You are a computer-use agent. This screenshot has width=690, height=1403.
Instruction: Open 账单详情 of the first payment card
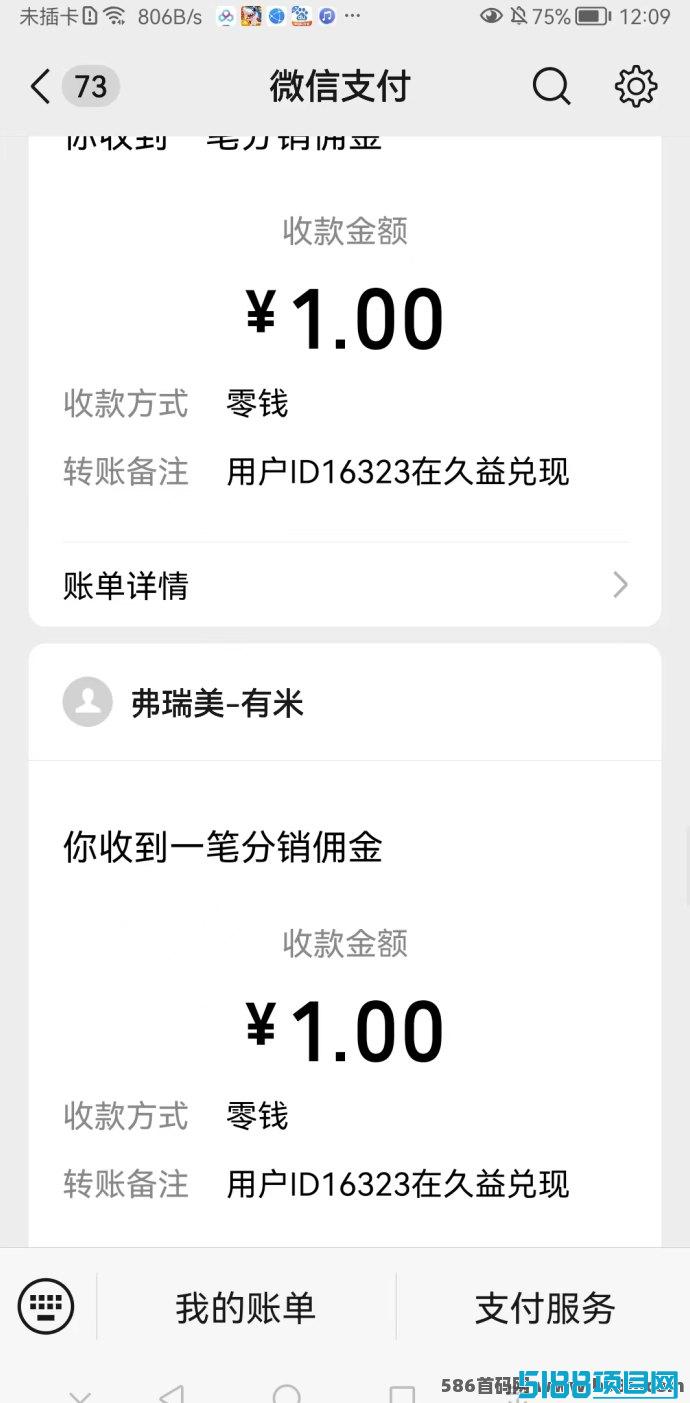345,585
